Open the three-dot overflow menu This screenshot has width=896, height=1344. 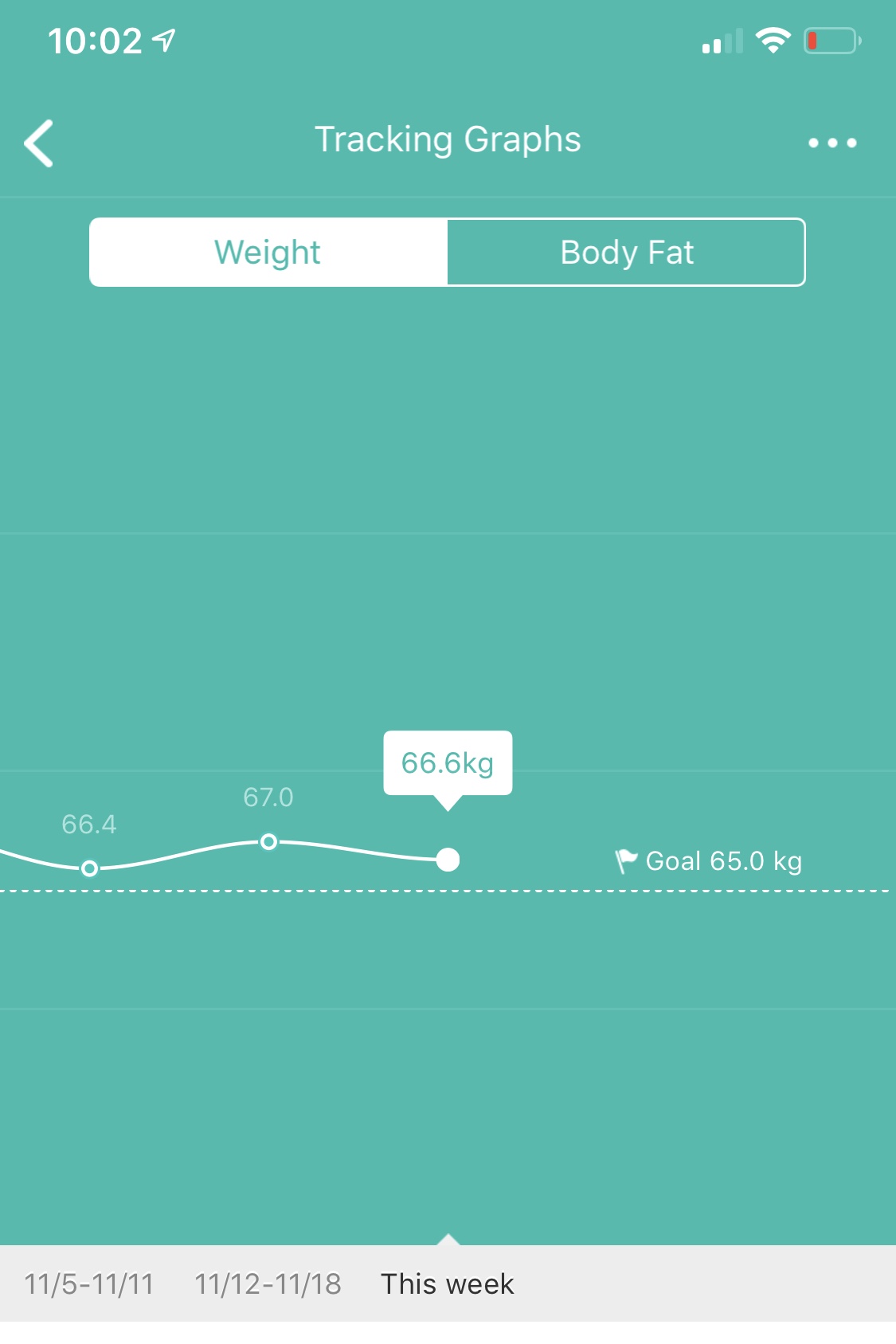click(832, 143)
